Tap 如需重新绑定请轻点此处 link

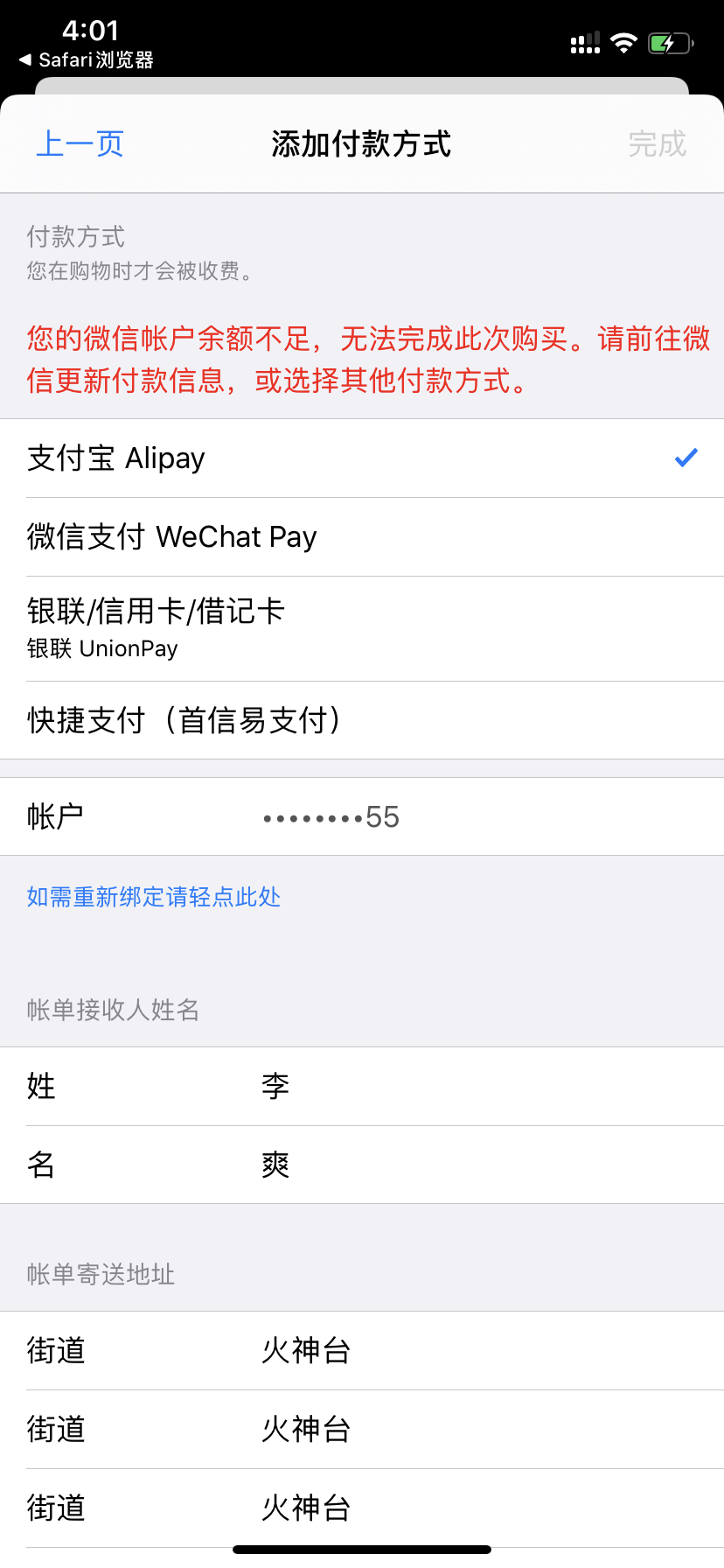click(x=154, y=897)
